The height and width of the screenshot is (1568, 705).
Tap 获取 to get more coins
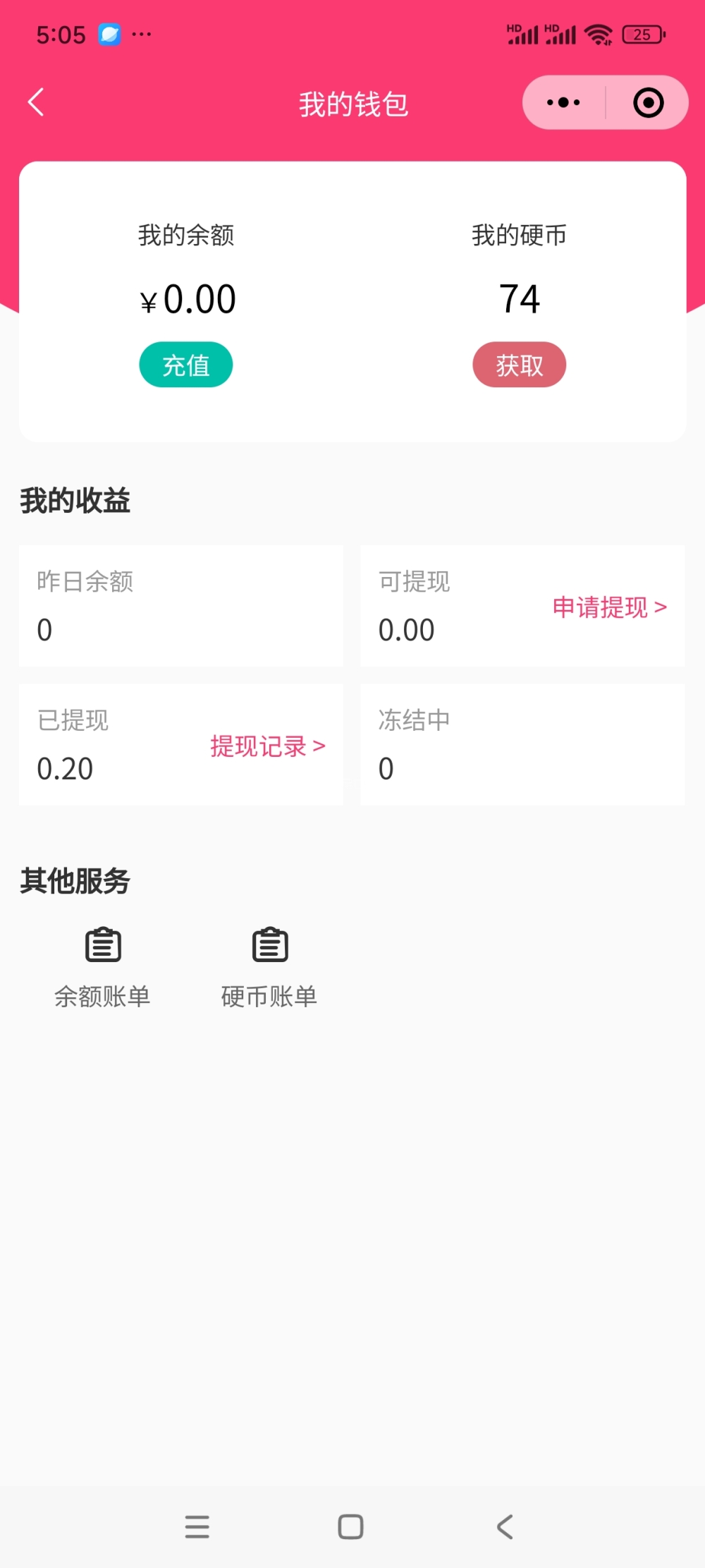519,365
